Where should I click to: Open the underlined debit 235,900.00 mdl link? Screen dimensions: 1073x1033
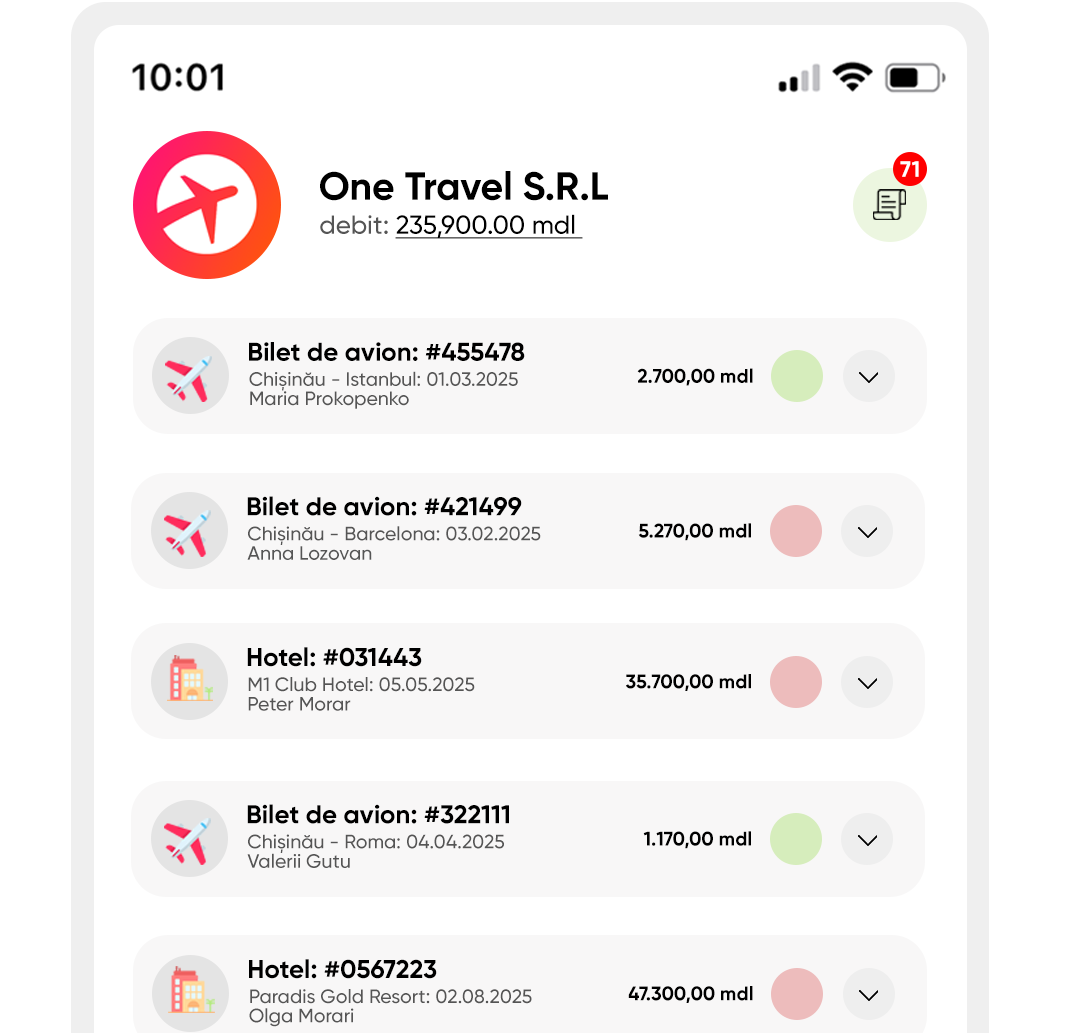(488, 225)
